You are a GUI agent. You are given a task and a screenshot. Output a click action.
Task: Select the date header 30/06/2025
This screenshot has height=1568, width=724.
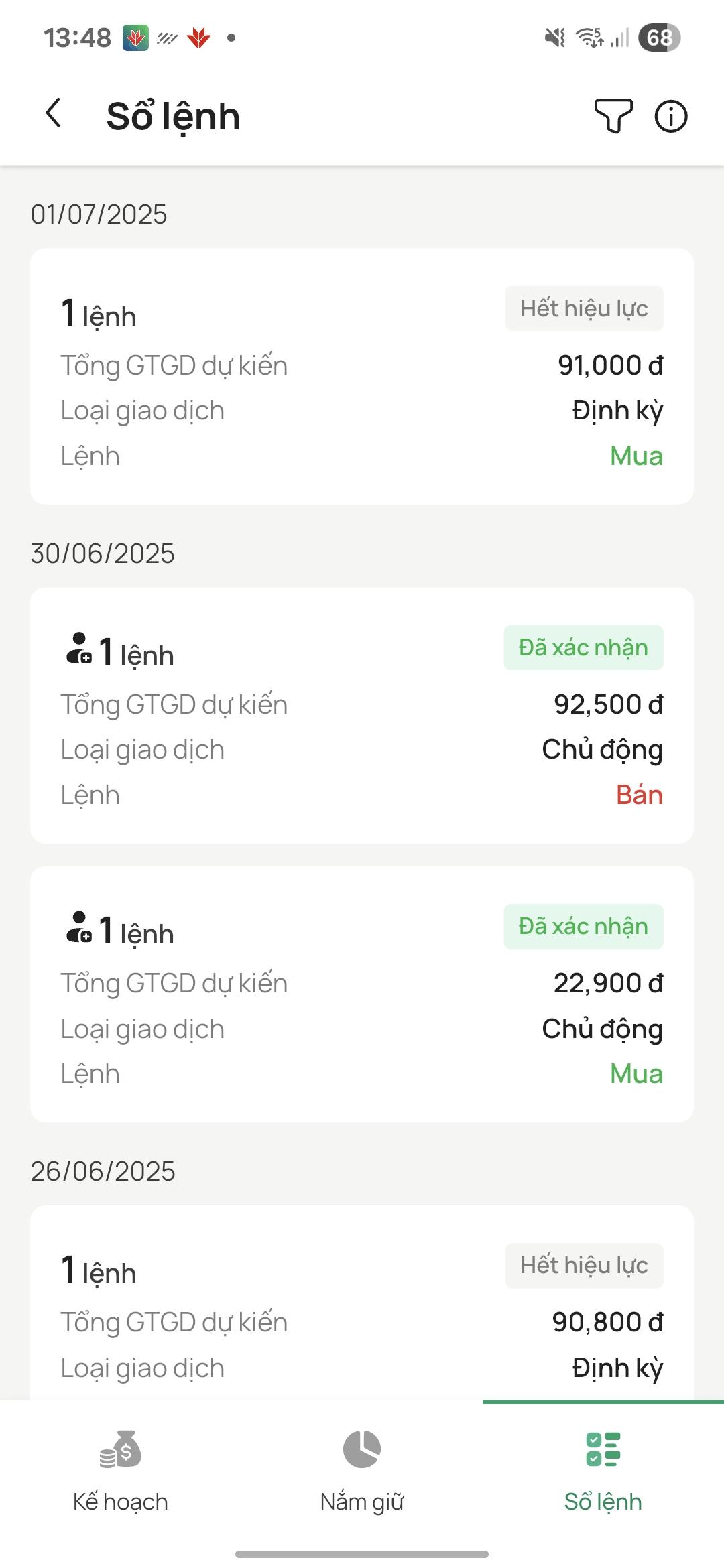[103, 553]
